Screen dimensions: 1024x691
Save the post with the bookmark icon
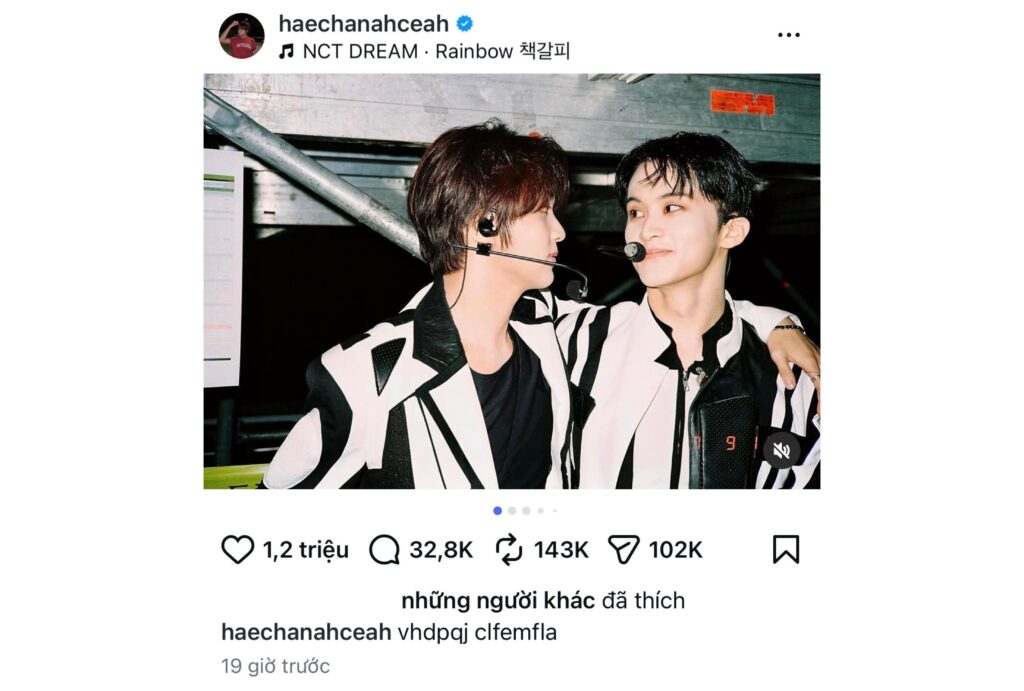pyautogui.click(x=786, y=549)
